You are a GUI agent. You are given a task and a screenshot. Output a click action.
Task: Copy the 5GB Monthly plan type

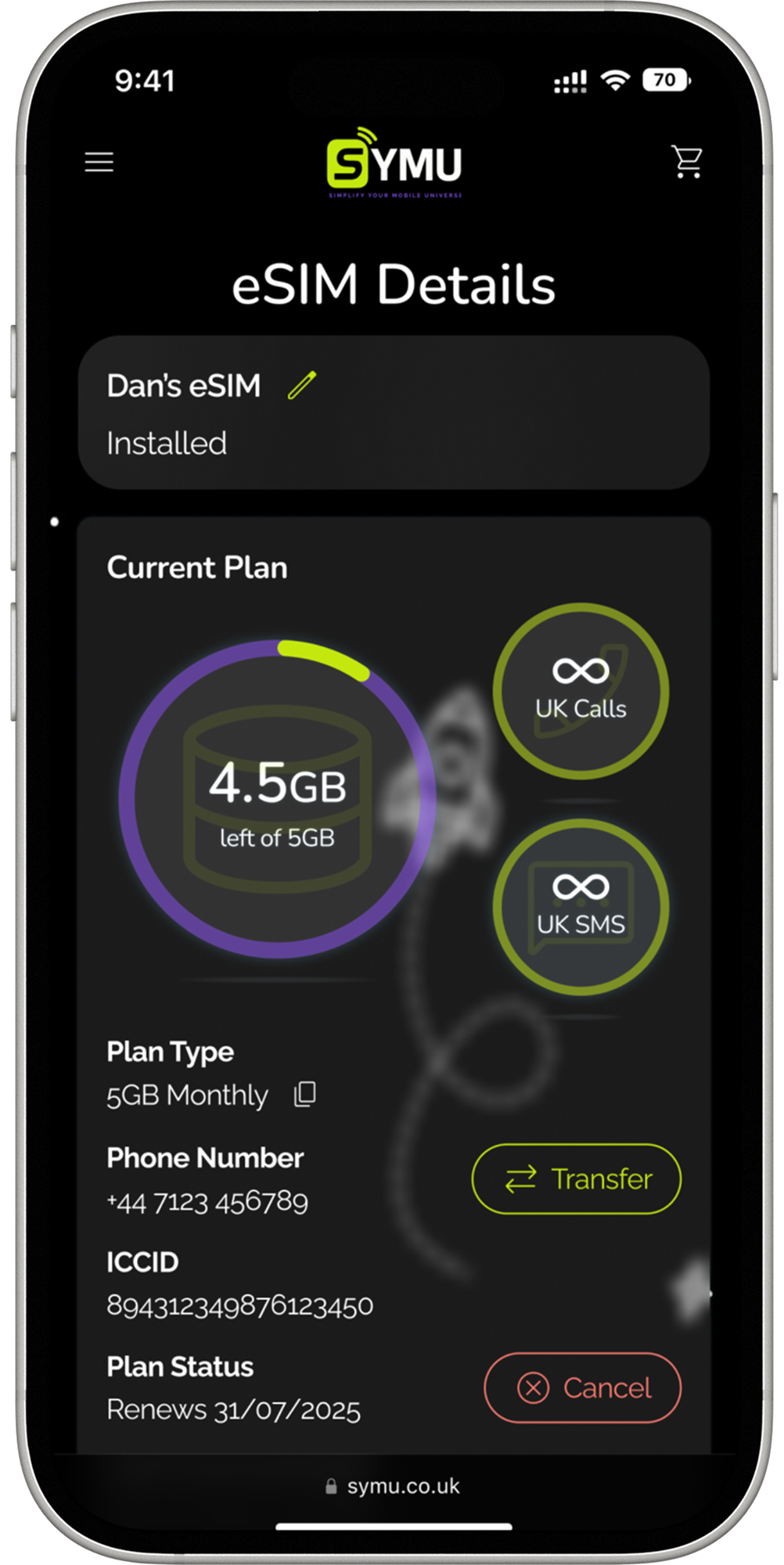(305, 1094)
